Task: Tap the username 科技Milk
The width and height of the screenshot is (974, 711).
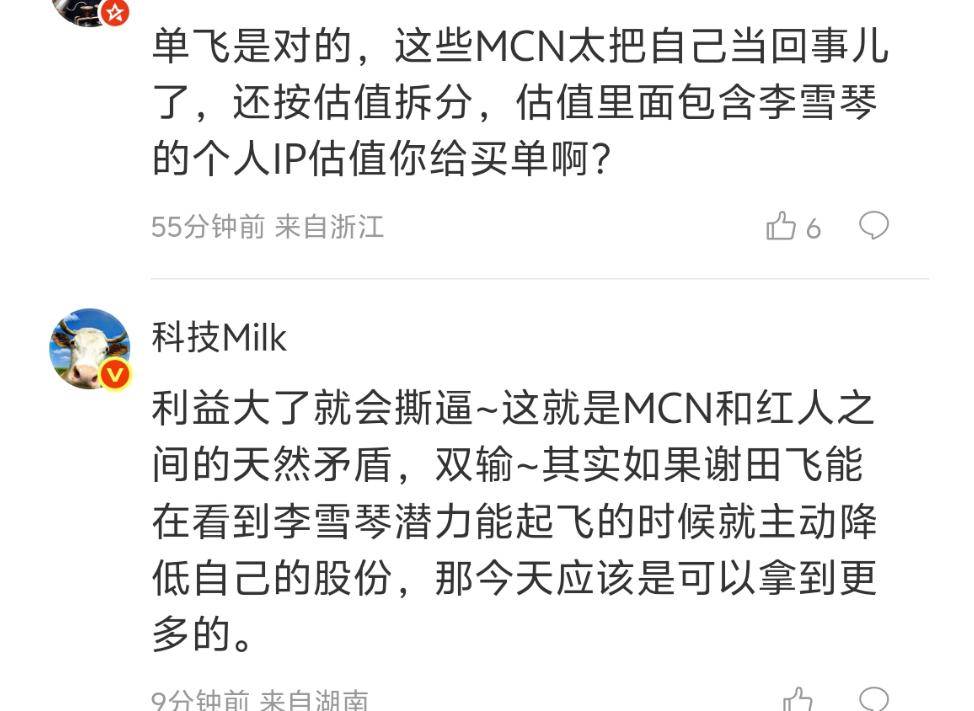Action: tap(219, 339)
